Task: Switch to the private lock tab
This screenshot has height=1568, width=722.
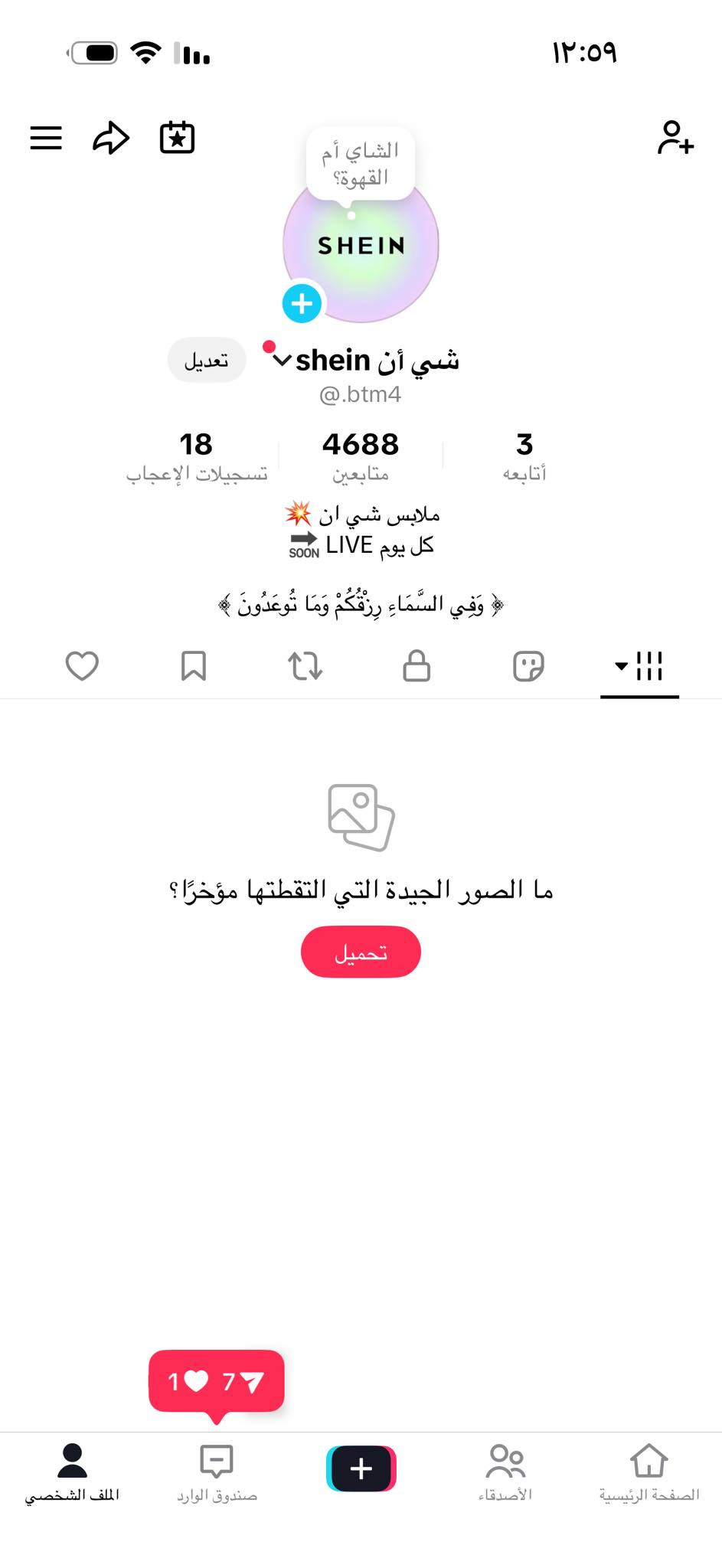Action: 417,666
